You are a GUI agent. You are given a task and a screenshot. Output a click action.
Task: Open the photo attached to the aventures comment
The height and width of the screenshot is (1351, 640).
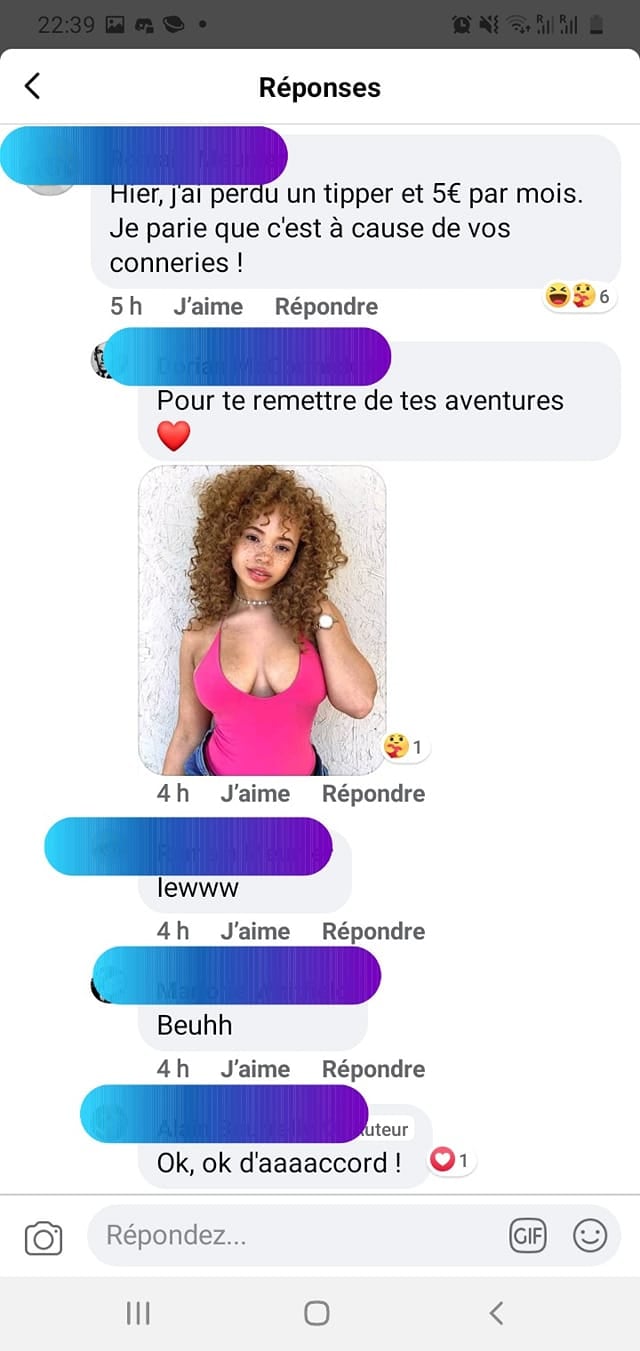coord(262,620)
